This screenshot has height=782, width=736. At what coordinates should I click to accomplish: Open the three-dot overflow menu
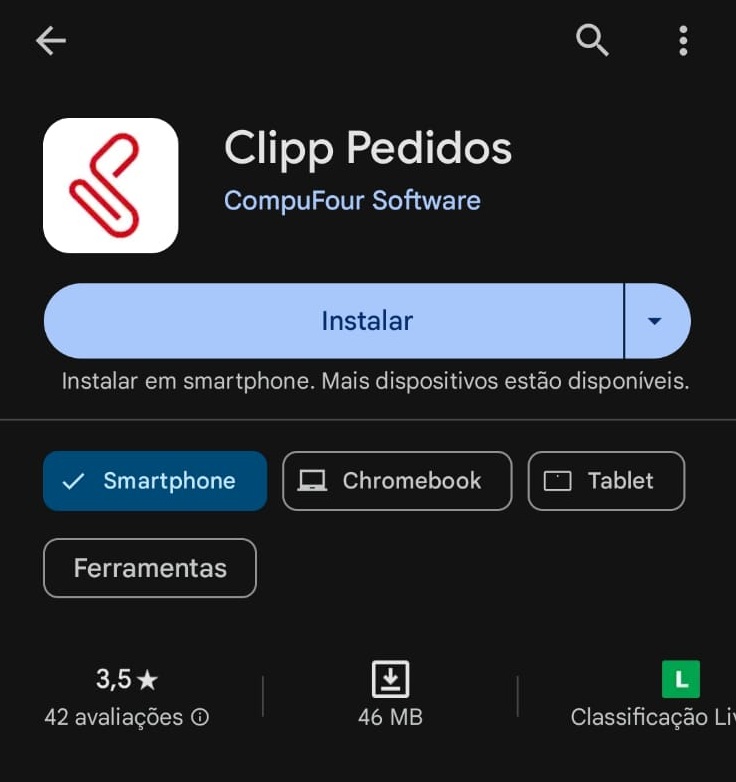[683, 41]
